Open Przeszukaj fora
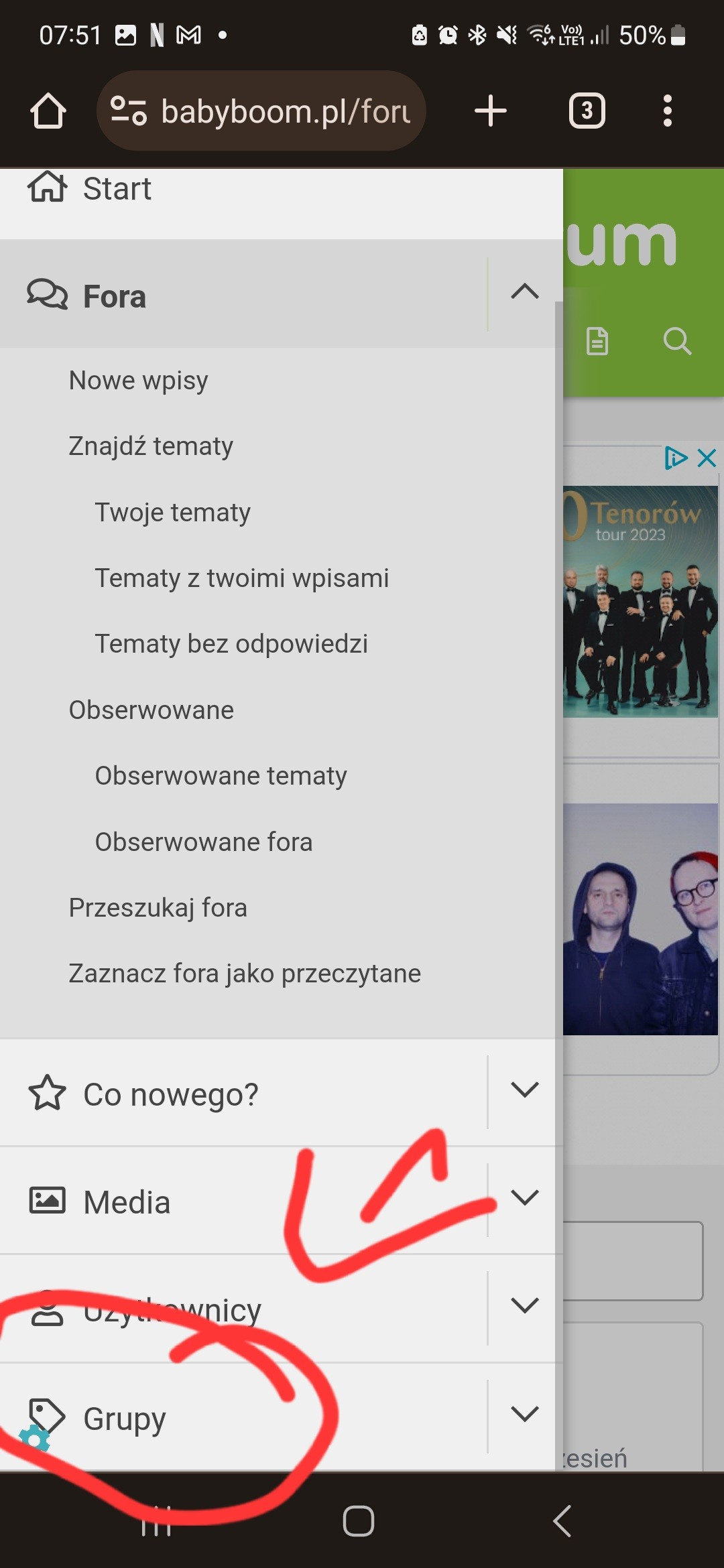 pyautogui.click(x=158, y=908)
